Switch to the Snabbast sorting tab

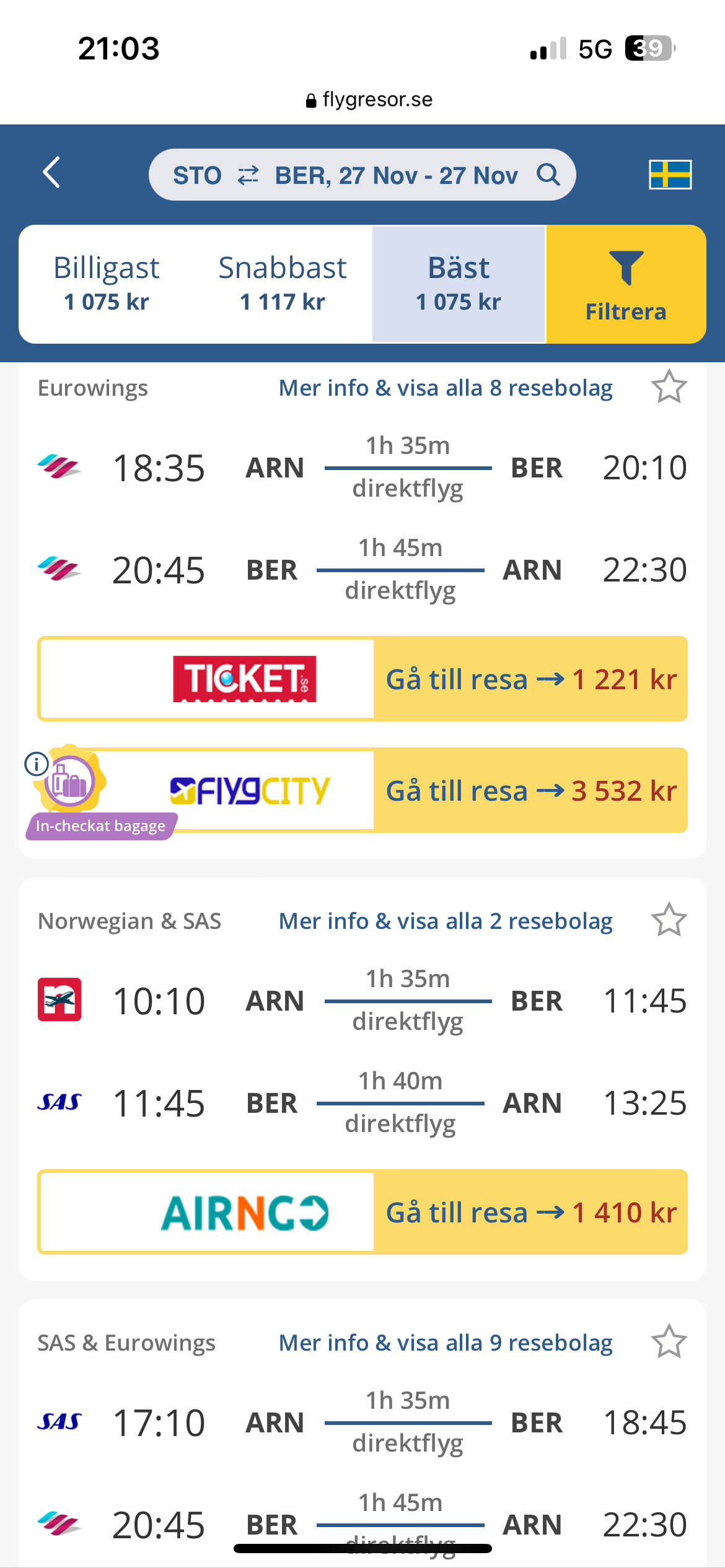click(x=283, y=284)
